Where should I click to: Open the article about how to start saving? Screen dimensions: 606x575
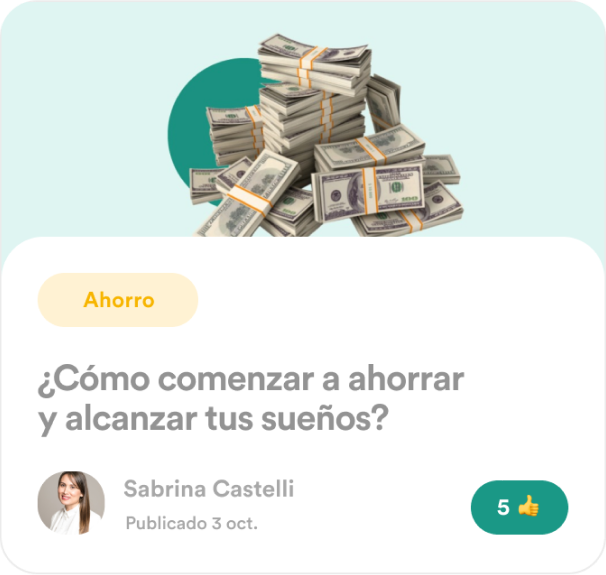(x=251, y=399)
